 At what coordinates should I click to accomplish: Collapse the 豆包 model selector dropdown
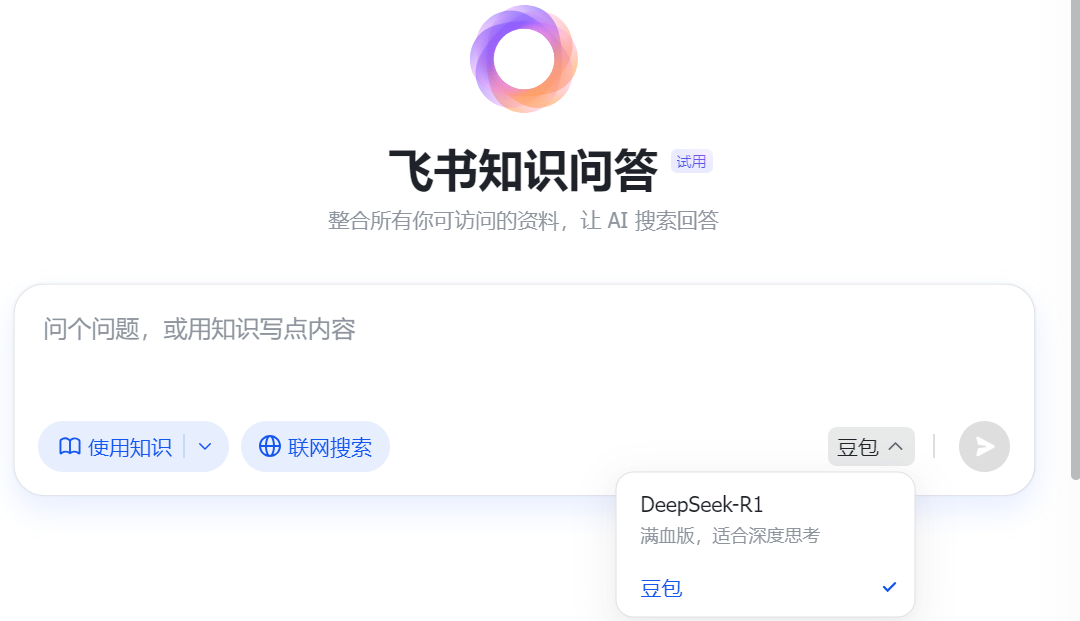click(x=870, y=447)
